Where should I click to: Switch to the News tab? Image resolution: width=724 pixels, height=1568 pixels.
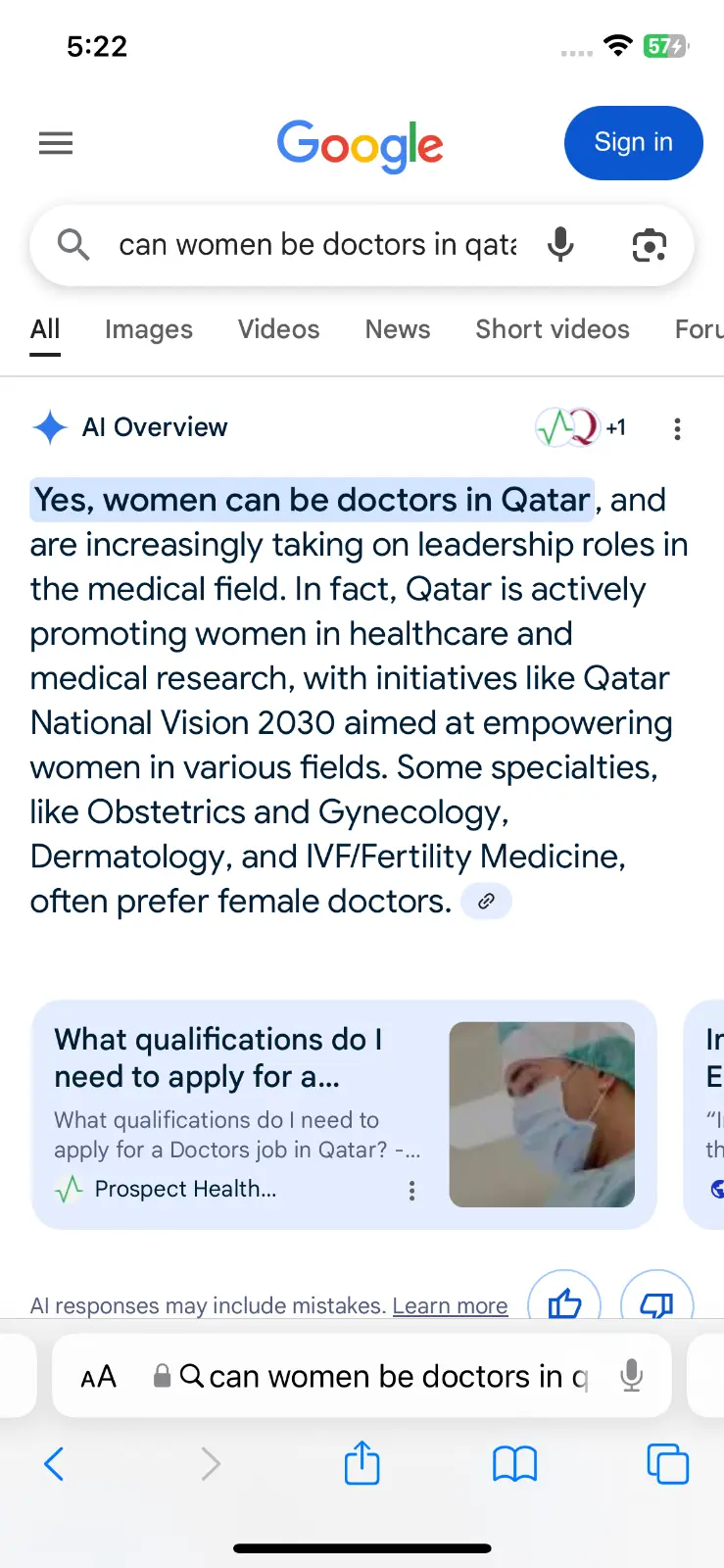coord(398,330)
